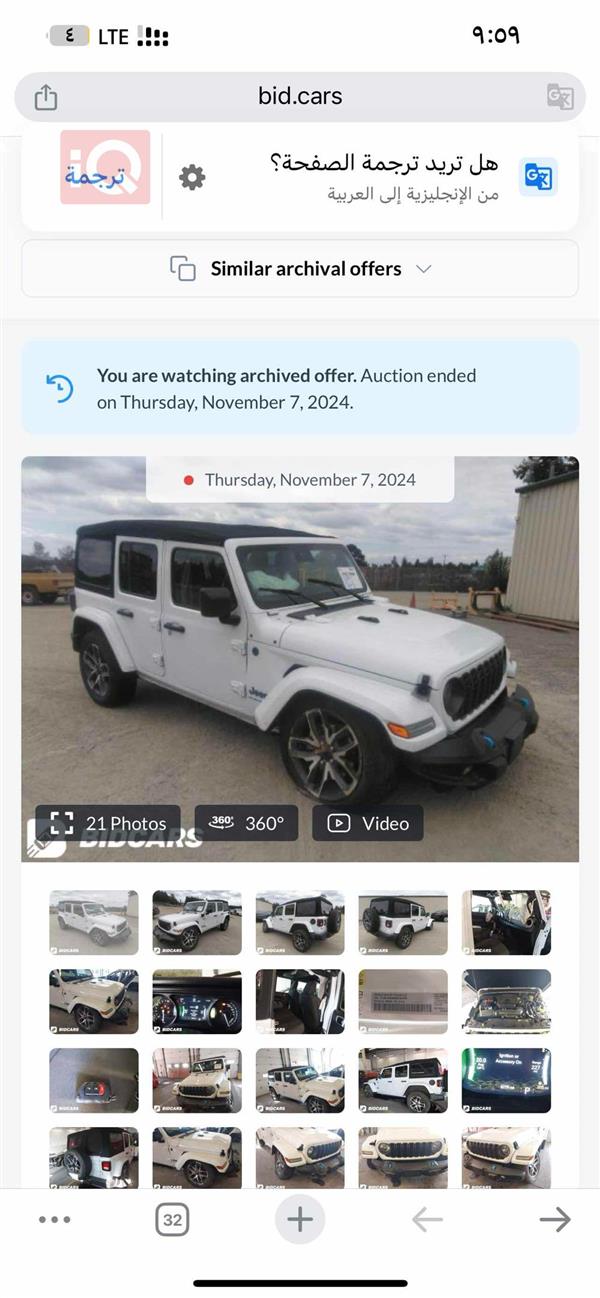Open a new browser tab

tap(300, 1219)
